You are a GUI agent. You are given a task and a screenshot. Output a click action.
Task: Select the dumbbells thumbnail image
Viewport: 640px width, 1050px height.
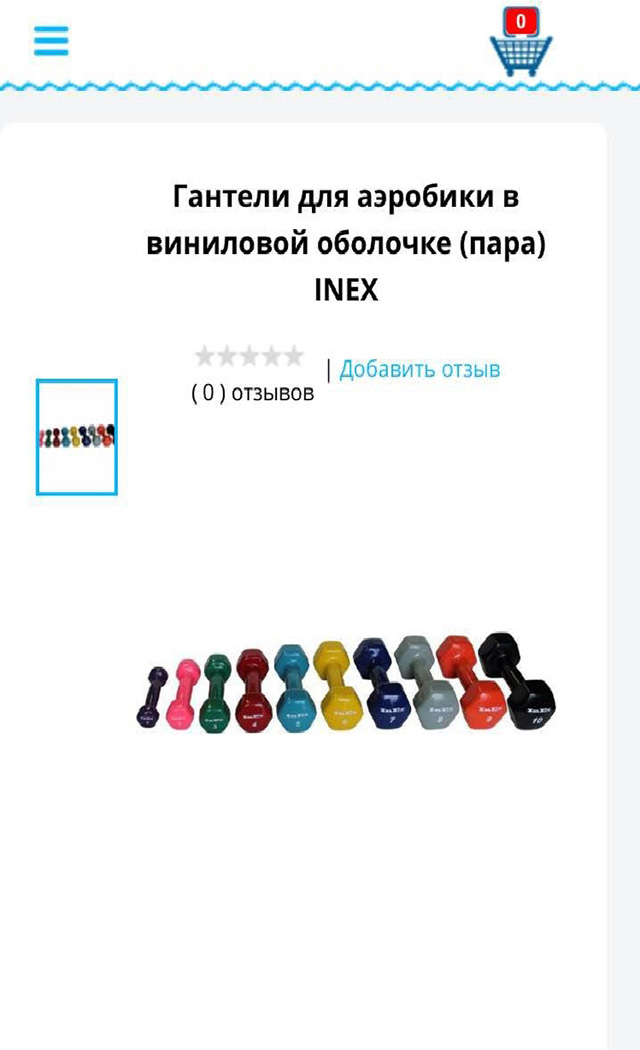[x=77, y=437]
